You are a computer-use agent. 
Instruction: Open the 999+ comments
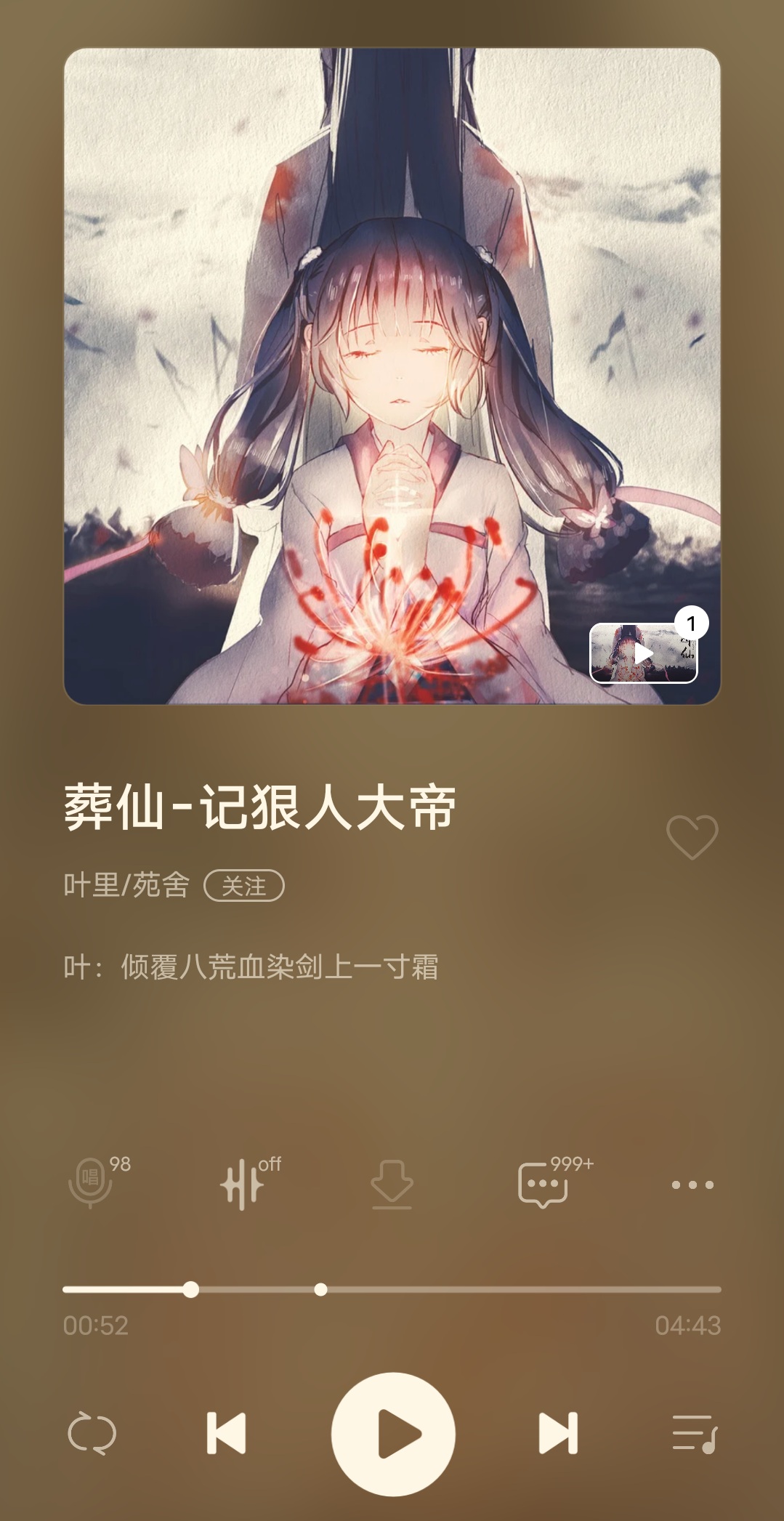coord(543,1183)
